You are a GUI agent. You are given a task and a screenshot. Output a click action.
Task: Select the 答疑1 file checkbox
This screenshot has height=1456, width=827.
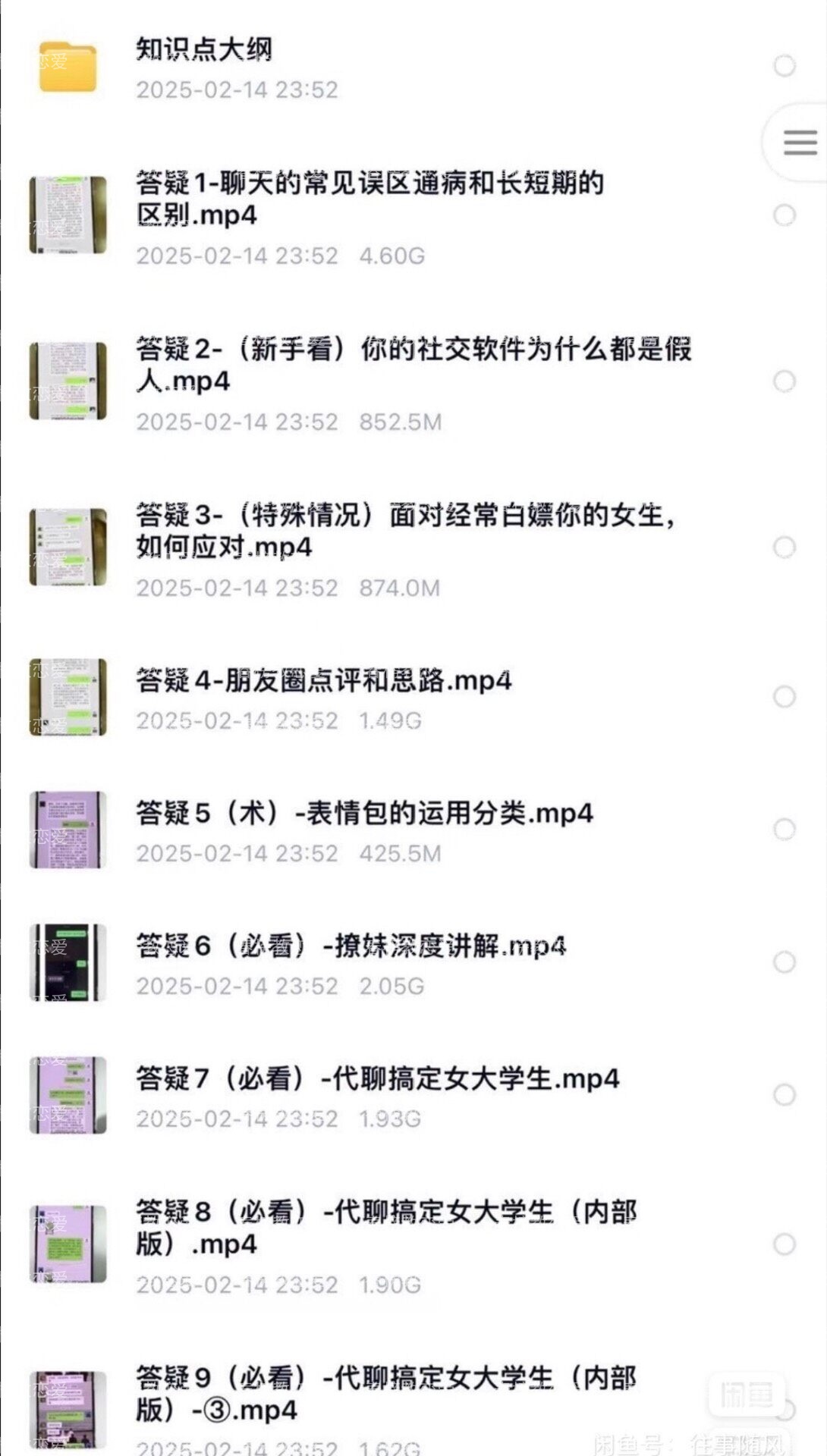pos(784,215)
